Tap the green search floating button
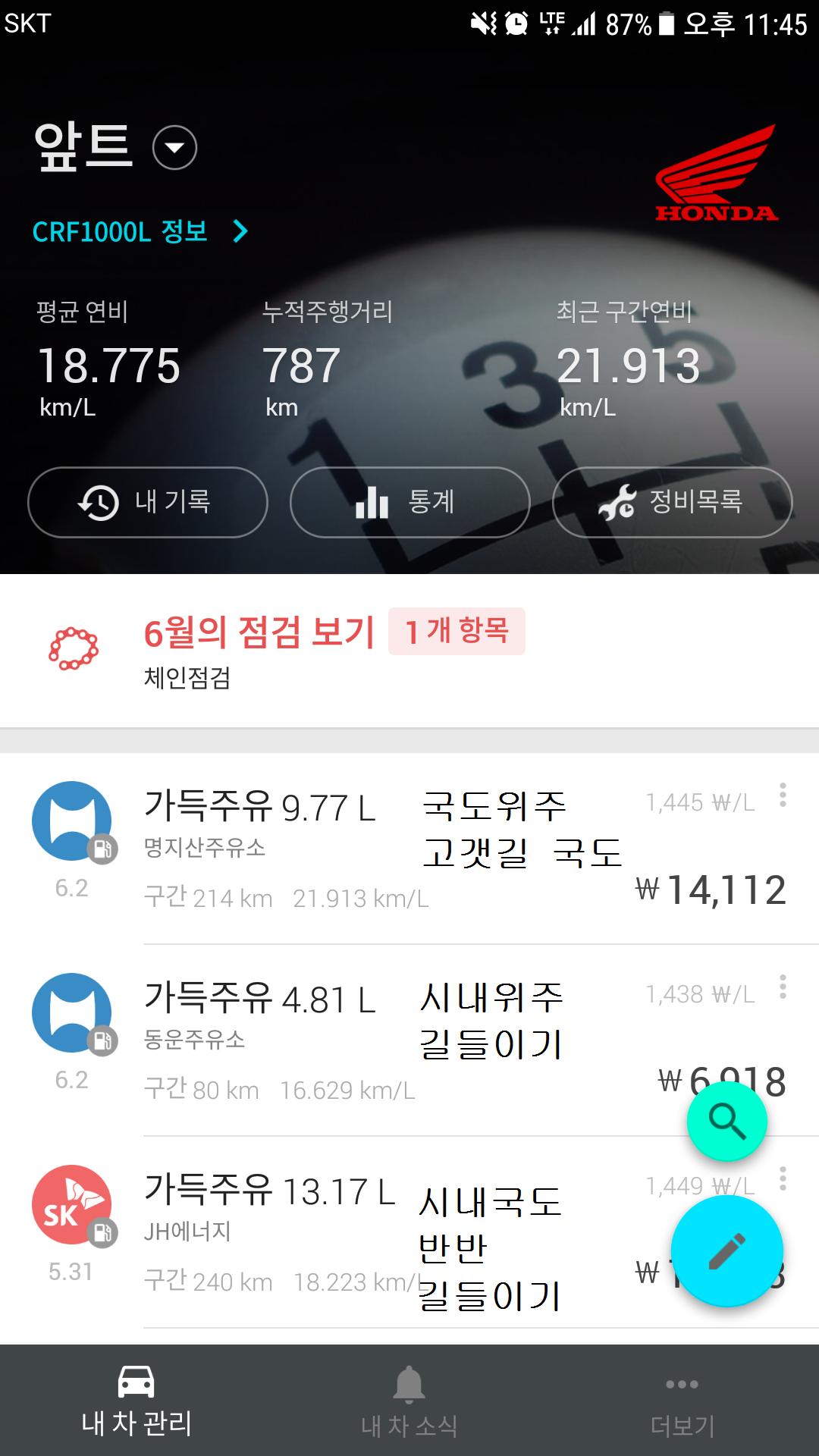This screenshot has height=1456, width=819. [x=726, y=1121]
